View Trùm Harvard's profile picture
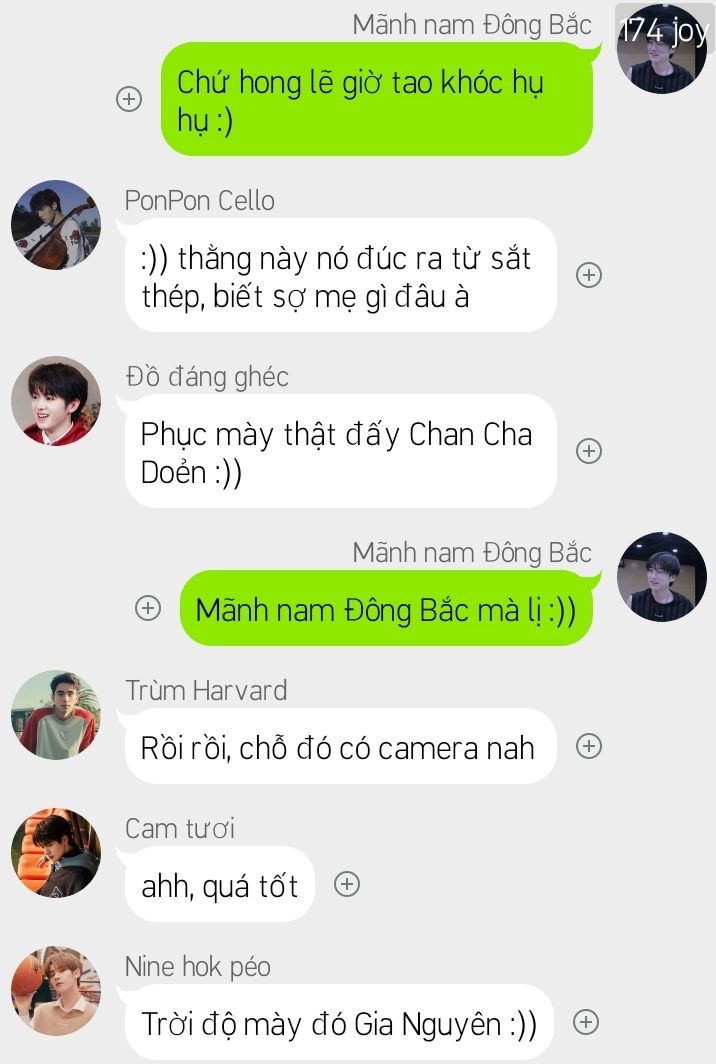Image resolution: width=716 pixels, height=1064 pixels. coord(56,715)
